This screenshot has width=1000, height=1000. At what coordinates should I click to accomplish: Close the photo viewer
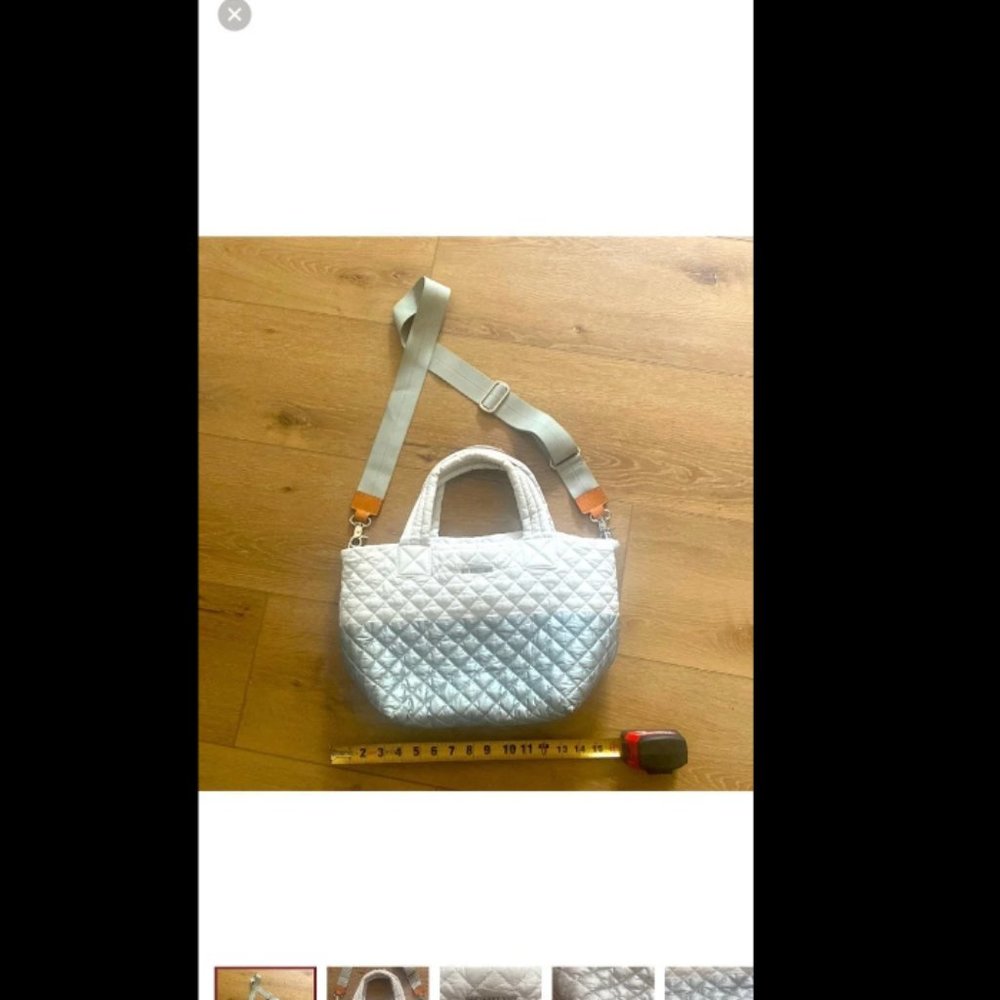pyautogui.click(x=234, y=15)
